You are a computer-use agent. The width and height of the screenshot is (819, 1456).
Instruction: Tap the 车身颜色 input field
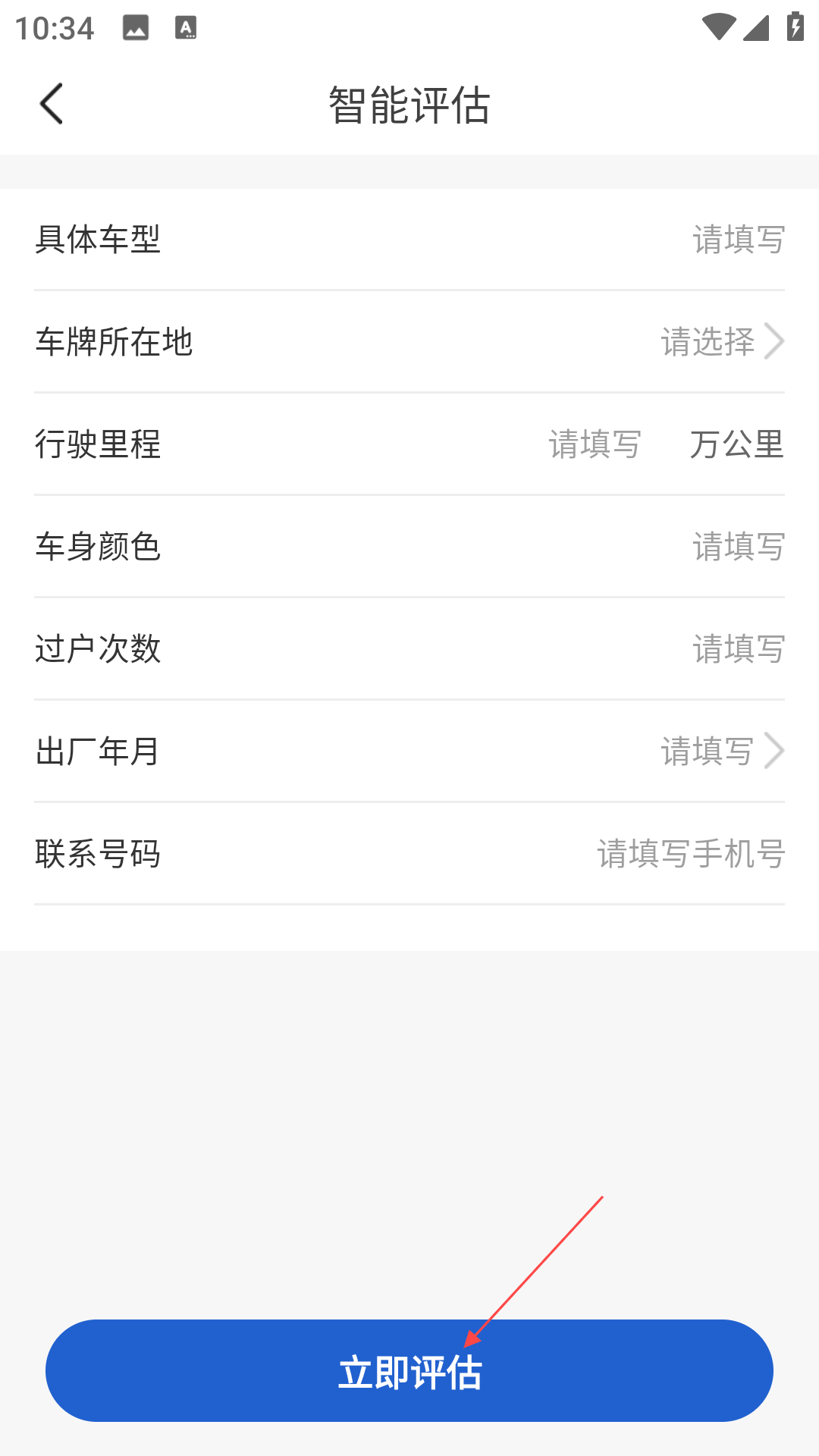click(737, 547)
